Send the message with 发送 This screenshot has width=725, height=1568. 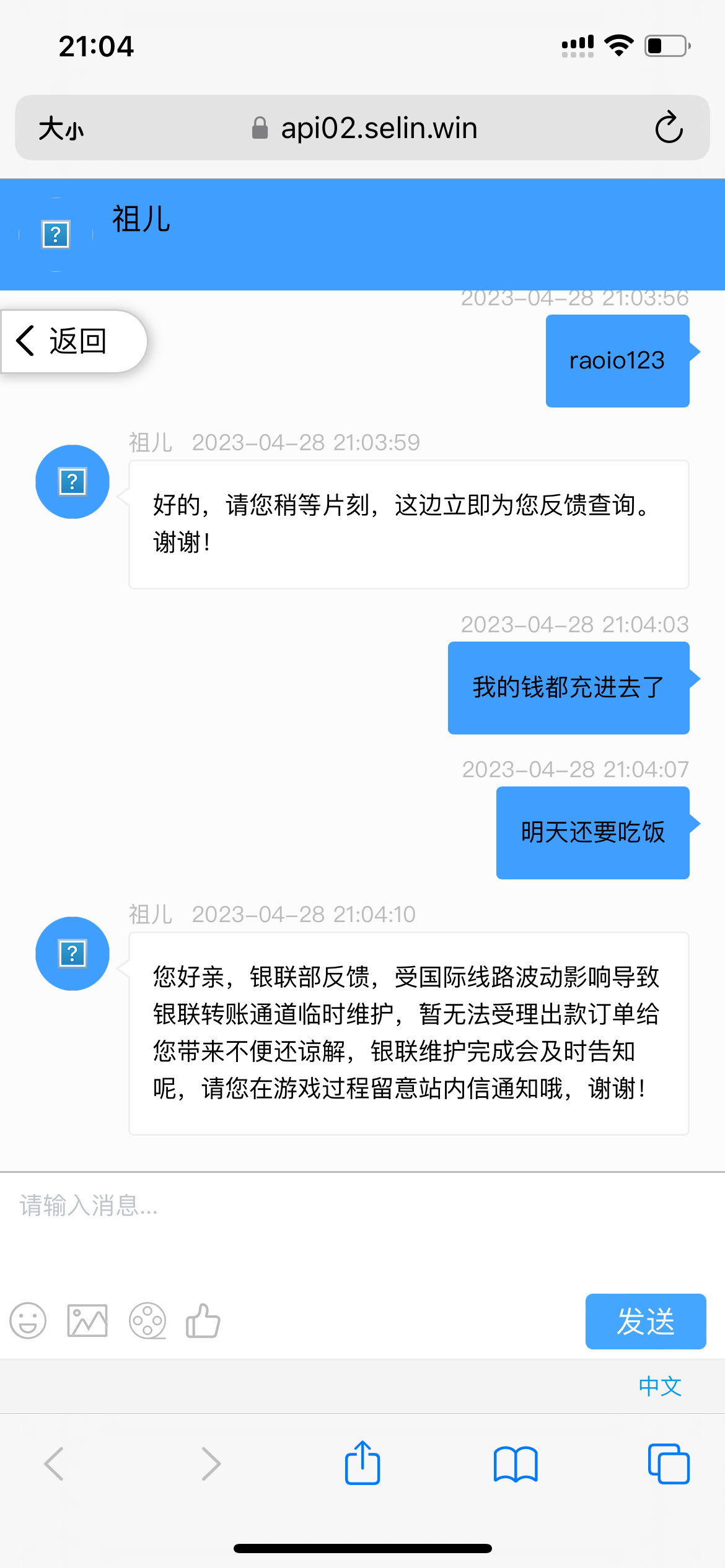coord(645,1321)
